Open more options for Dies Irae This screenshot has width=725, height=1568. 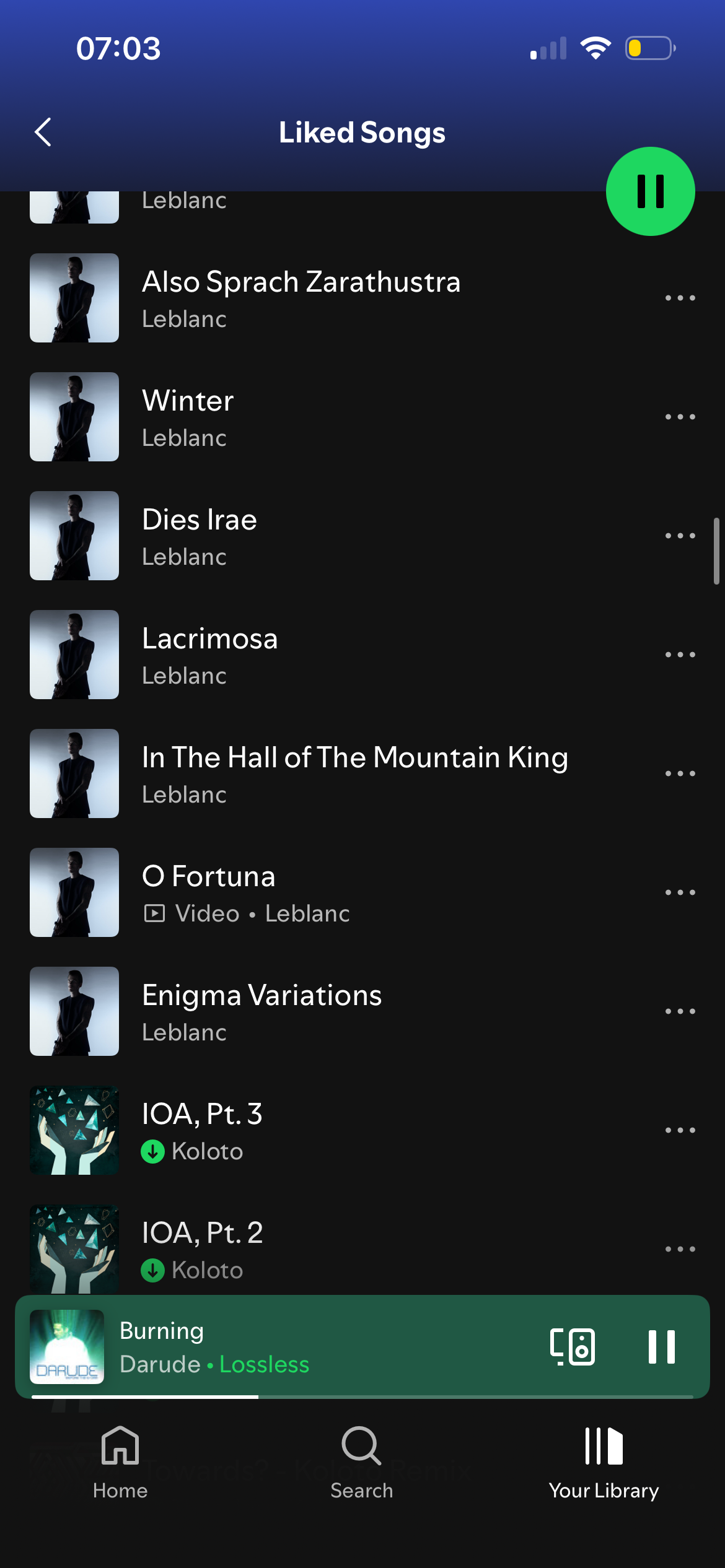[680, 536]
